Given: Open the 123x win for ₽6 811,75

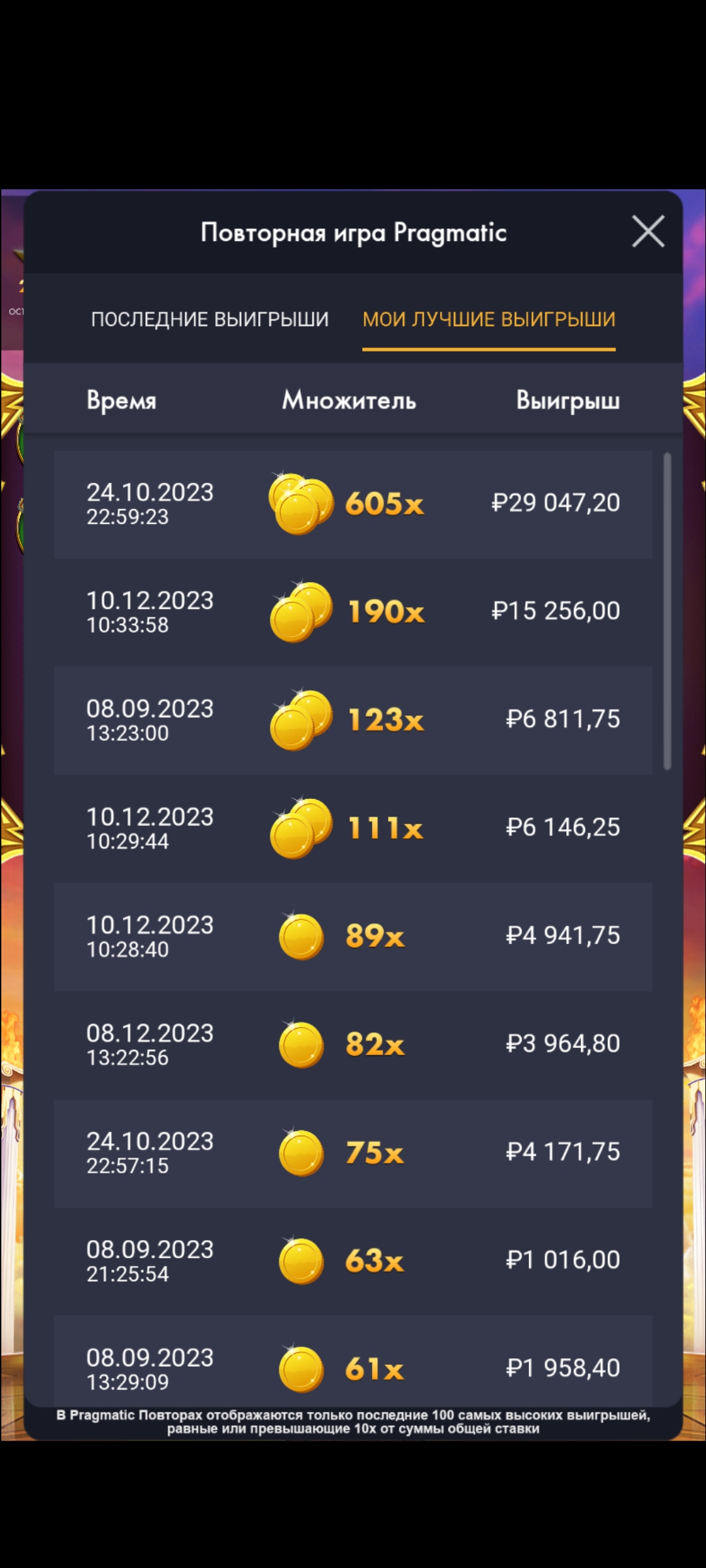Looking at the screenshot, I should (x=353, y=720).
